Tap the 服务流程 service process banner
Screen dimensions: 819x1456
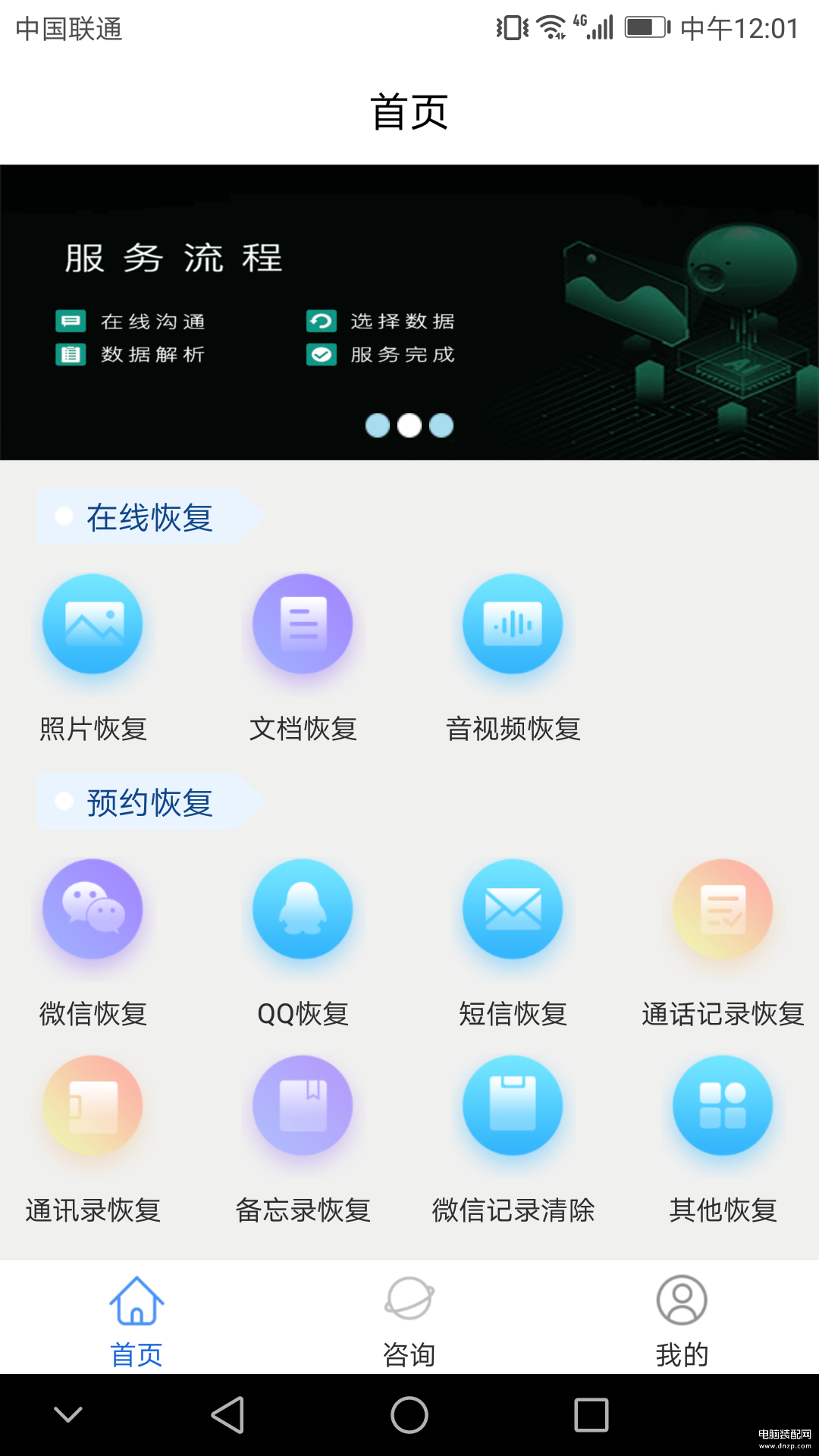tap(409, 311)
